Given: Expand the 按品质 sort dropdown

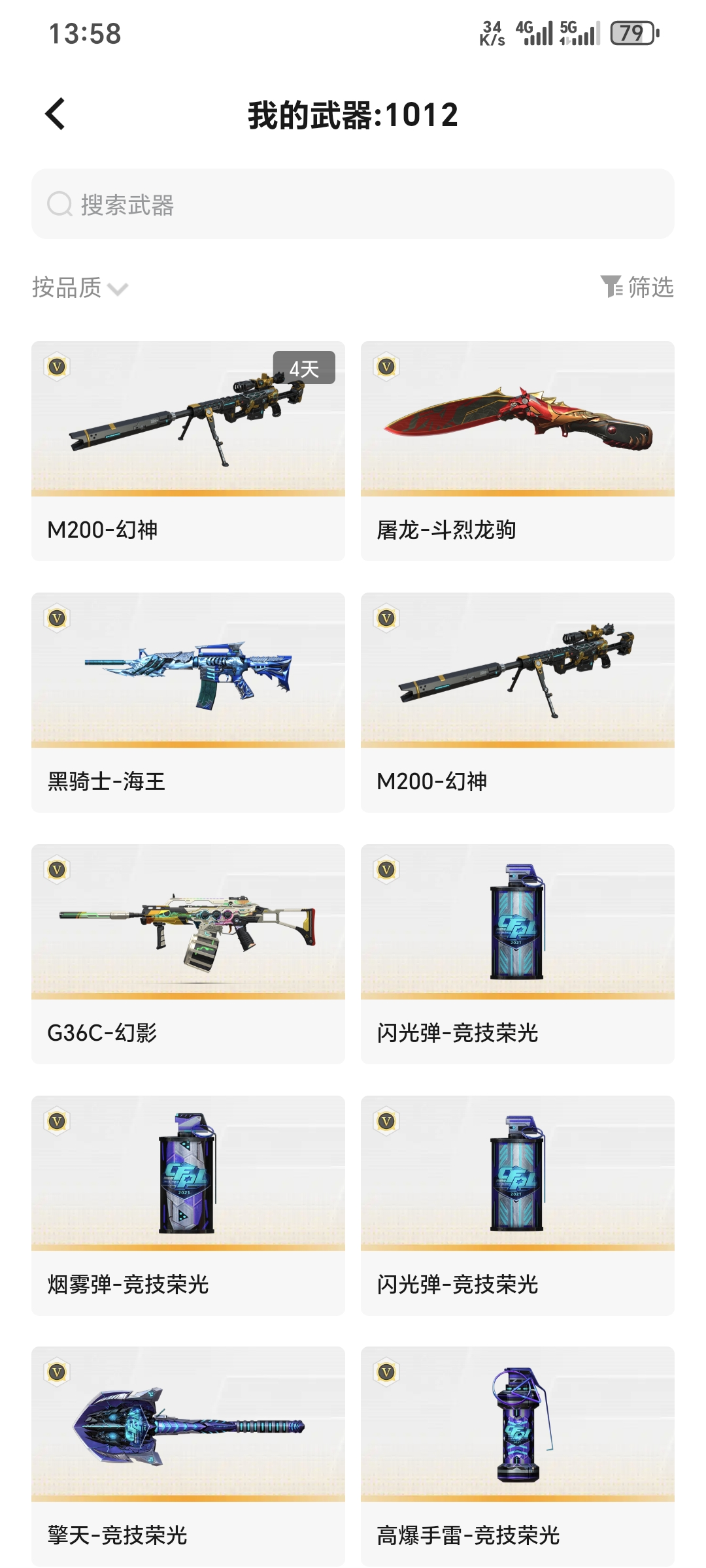Looking at the screenshot, I should [80, 287].
